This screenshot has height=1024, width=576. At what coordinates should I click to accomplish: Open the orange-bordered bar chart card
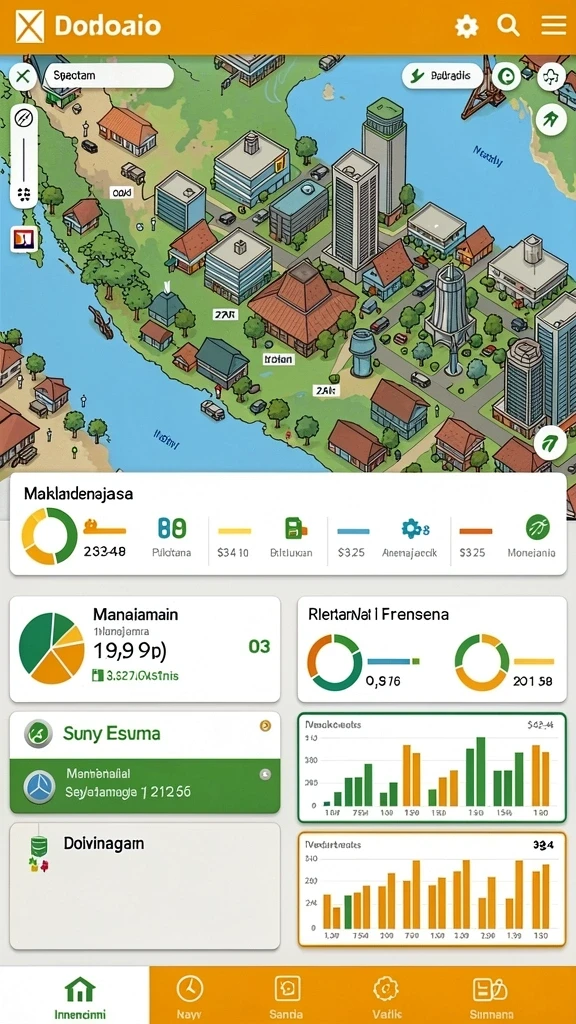point(431,888)
